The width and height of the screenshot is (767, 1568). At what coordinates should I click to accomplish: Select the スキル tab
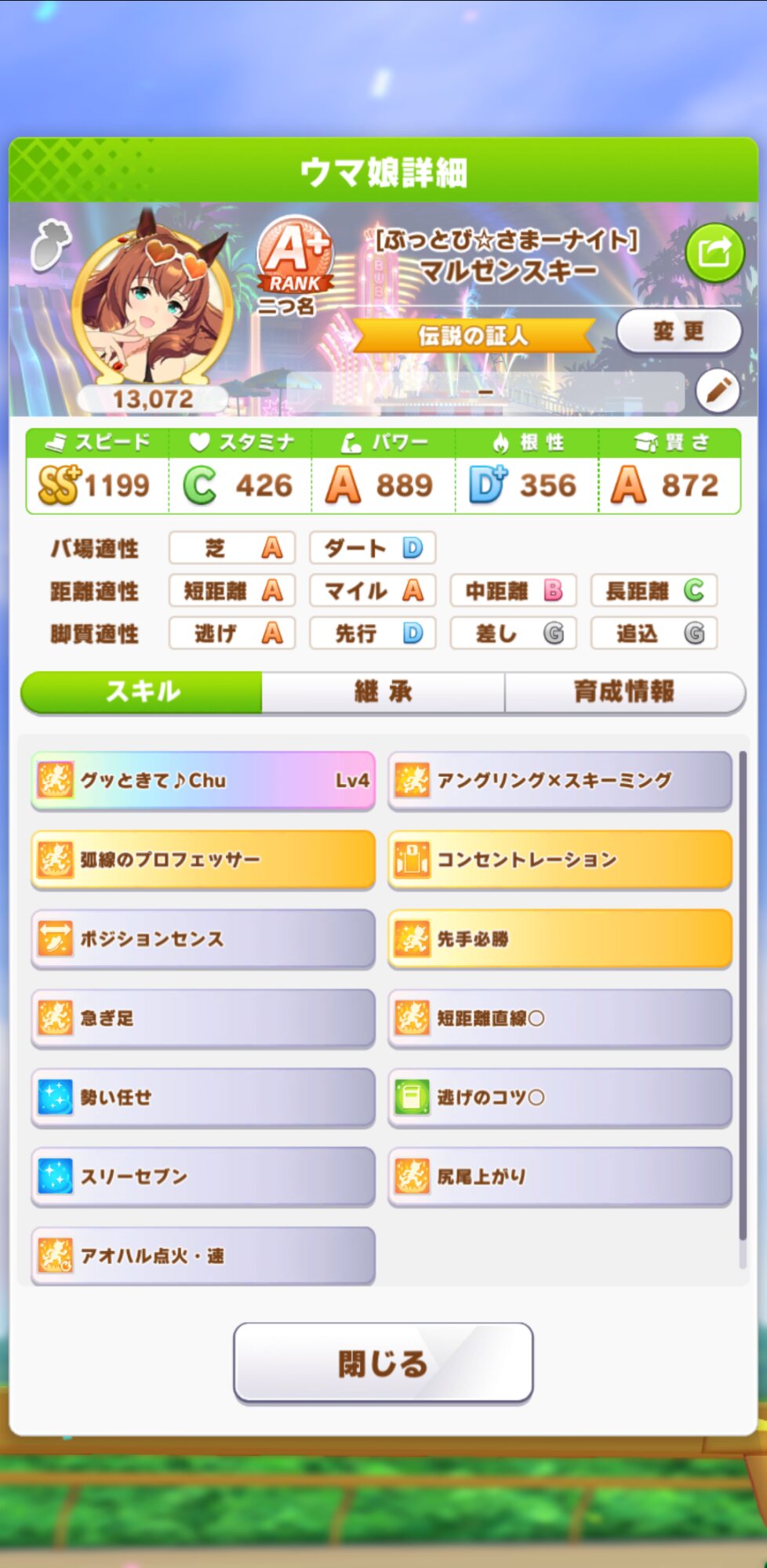click(142, 691)
